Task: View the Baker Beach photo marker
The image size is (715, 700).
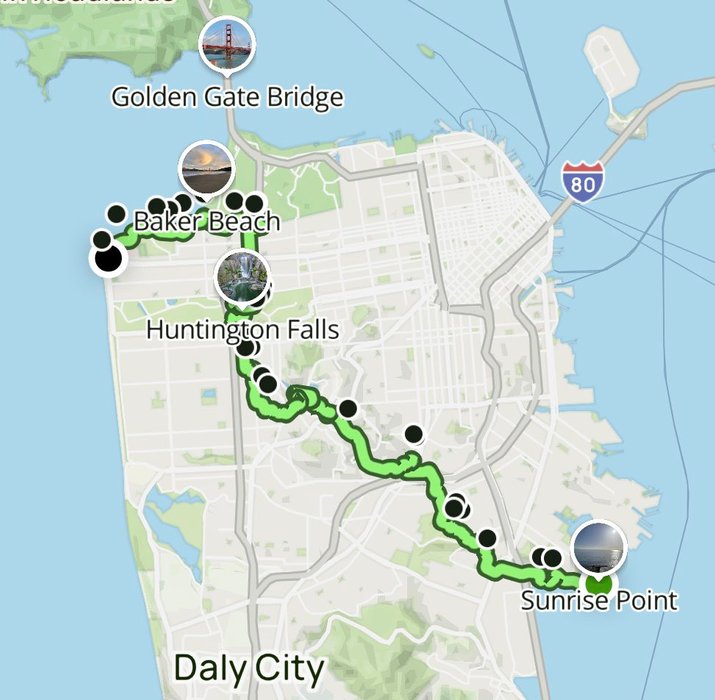Action: click(x=207, y=168)
